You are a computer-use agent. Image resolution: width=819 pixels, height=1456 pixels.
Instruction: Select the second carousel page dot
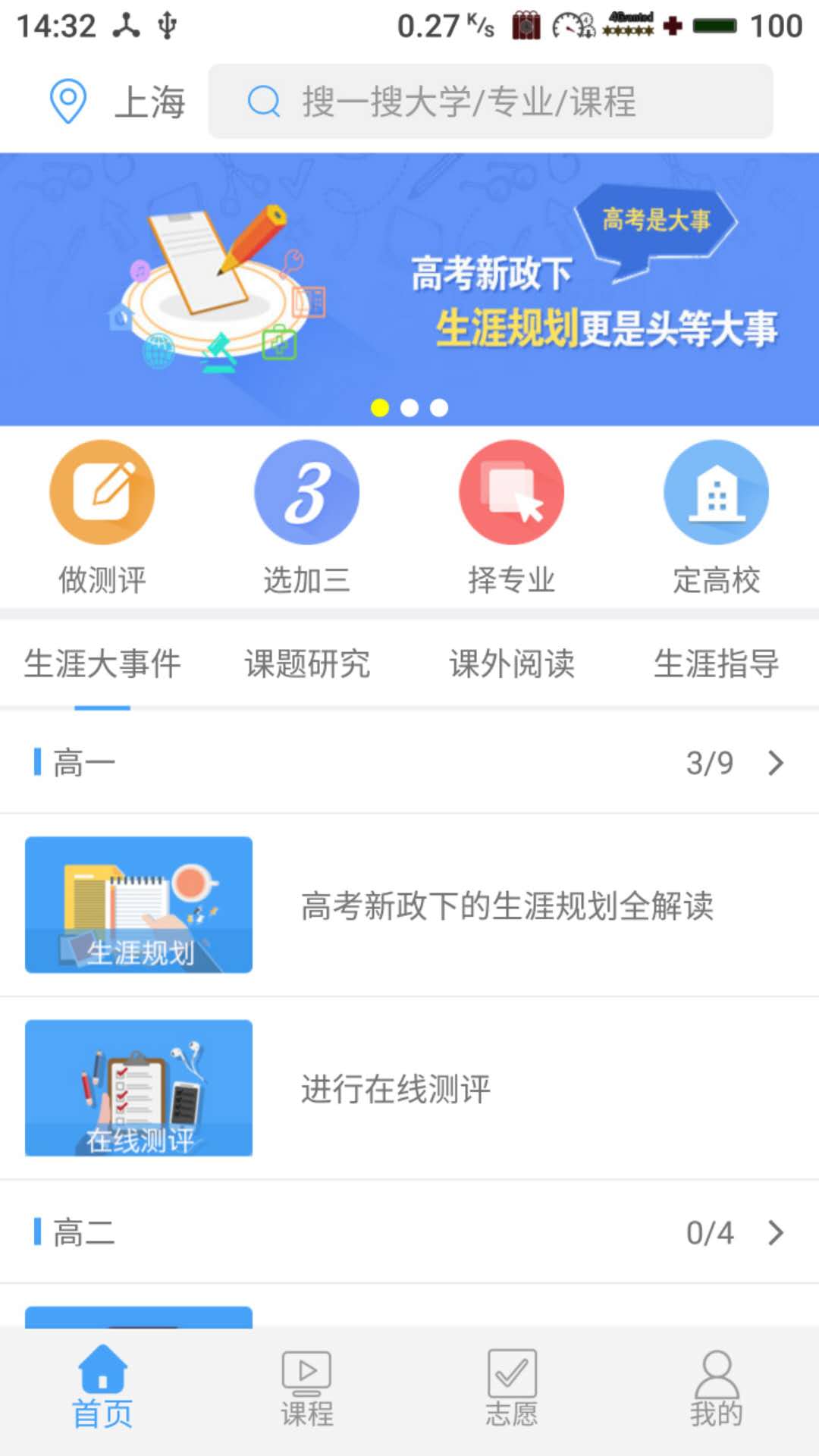[x=409, y=408]
